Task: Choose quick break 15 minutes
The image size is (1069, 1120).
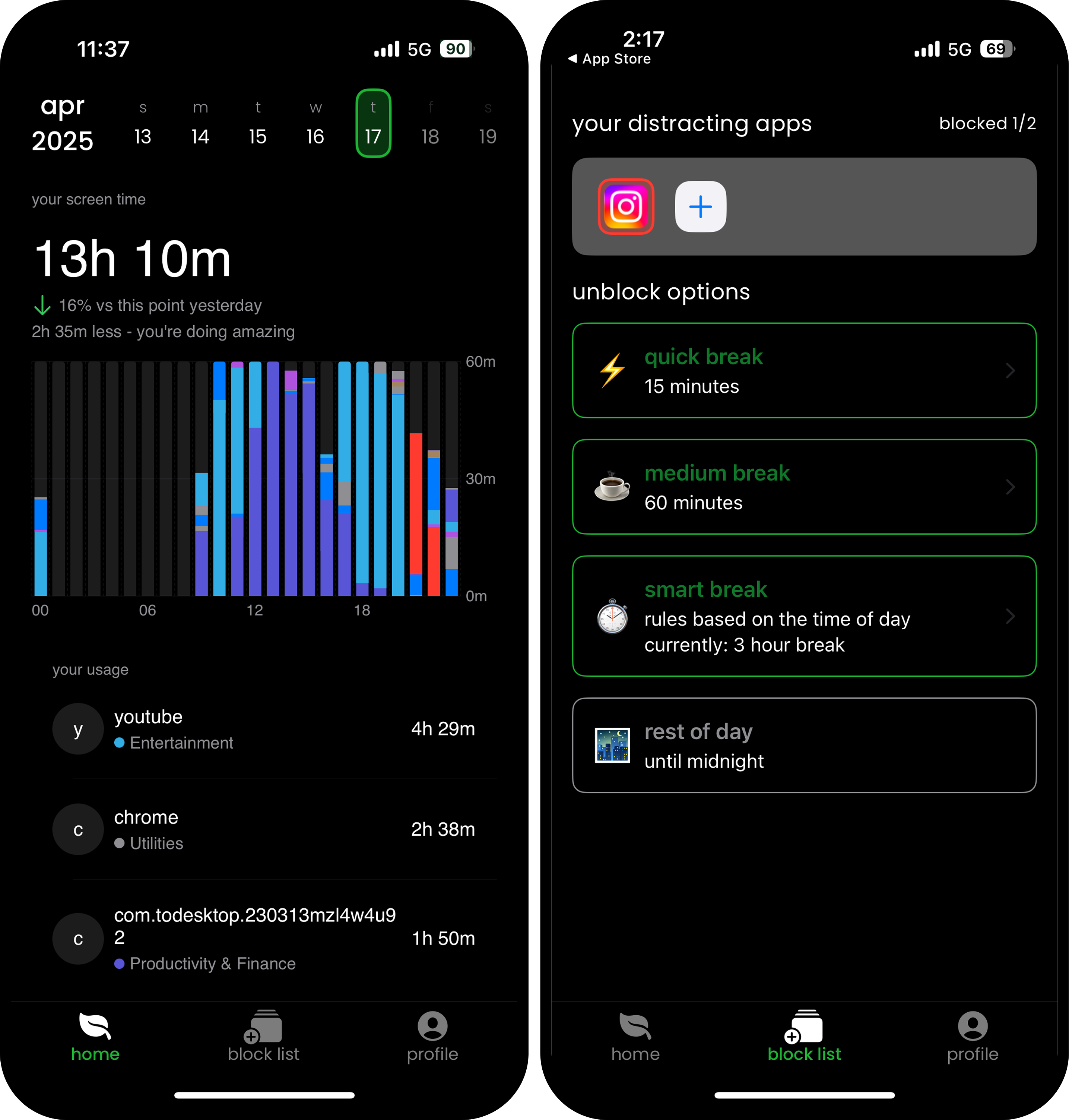Action: 804,370
